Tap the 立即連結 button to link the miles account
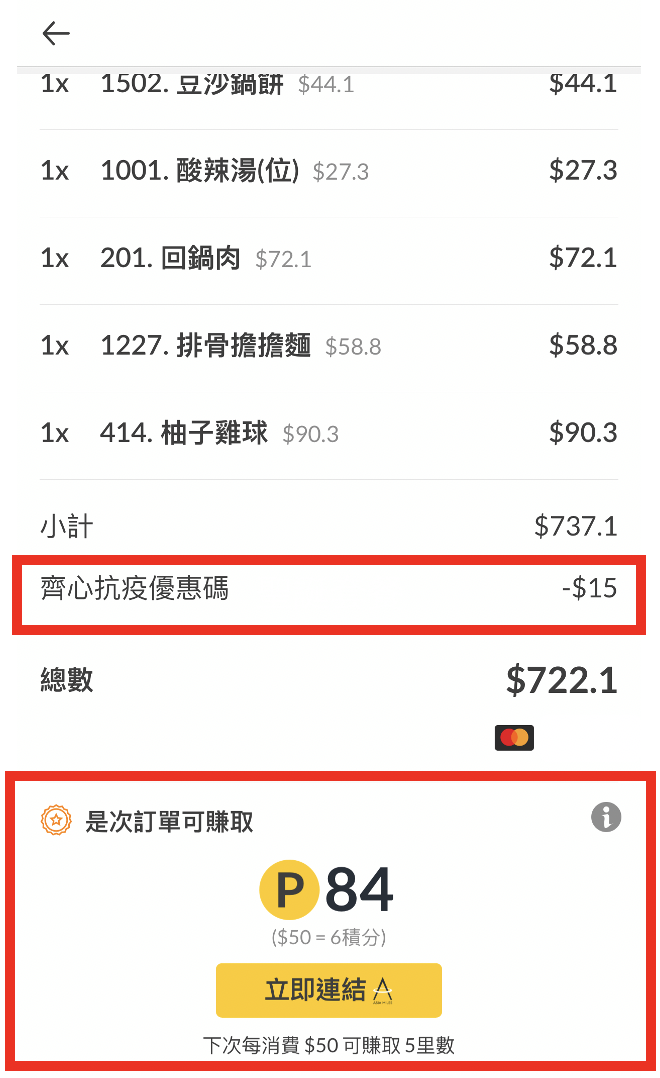660x1078 pixels. click(x=328, y=990)
